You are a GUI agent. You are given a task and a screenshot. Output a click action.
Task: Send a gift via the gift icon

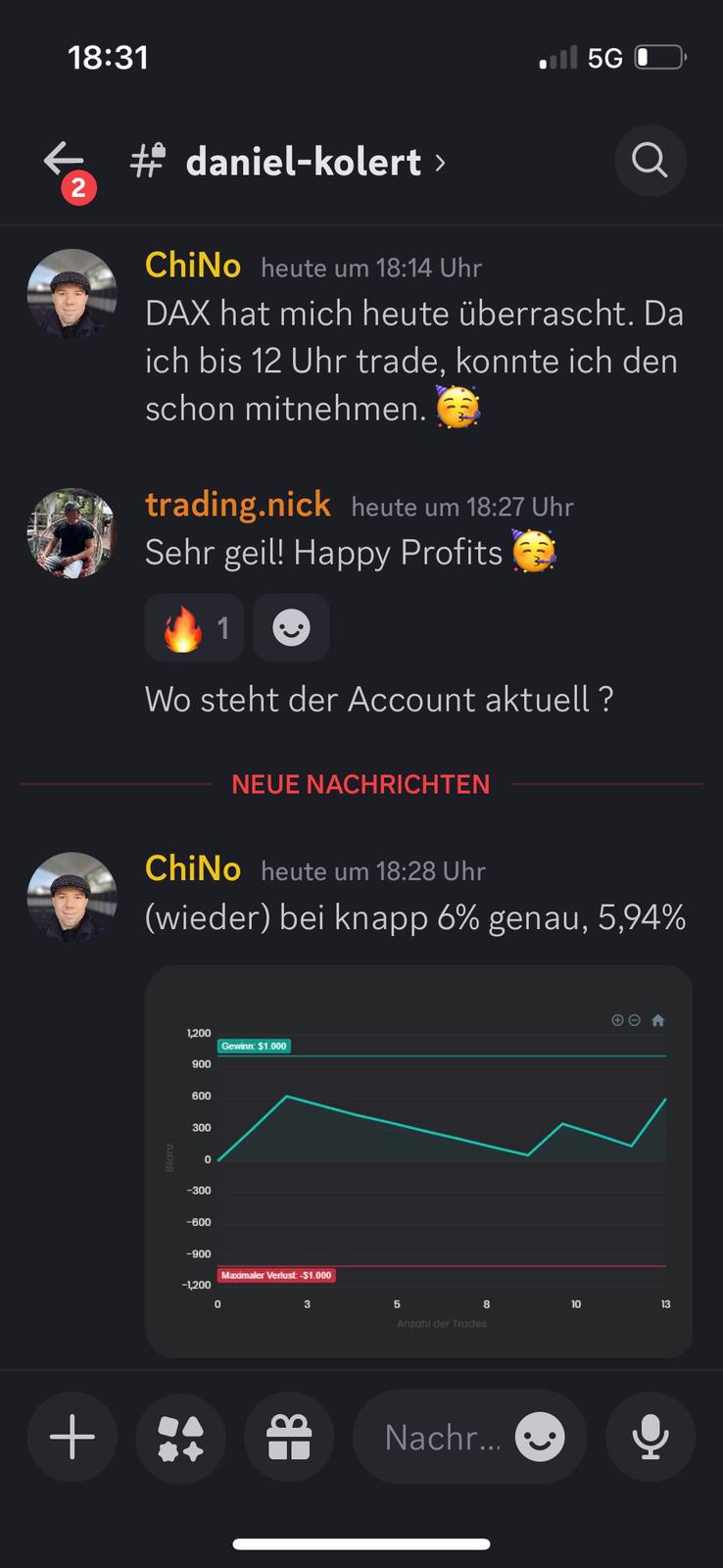tap(289, 1438)
